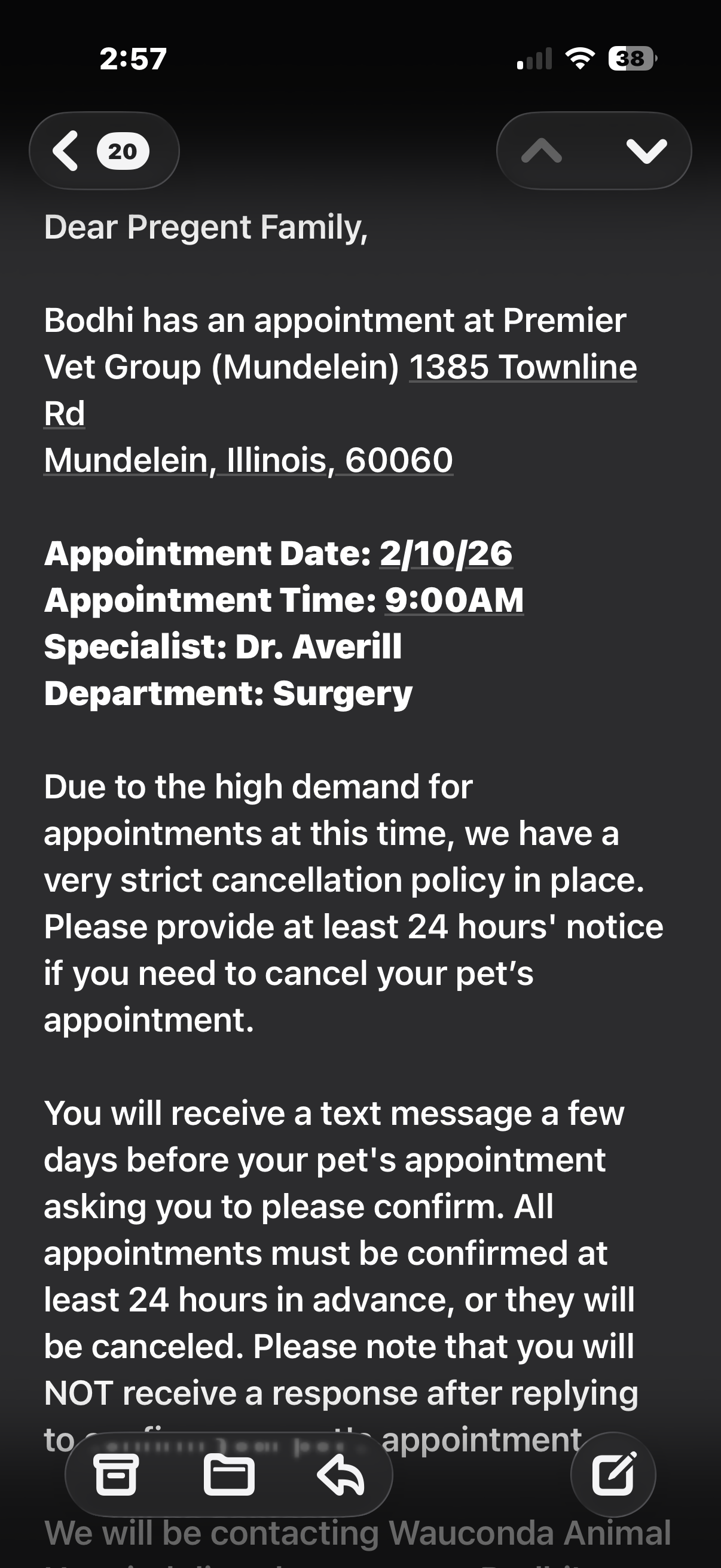Move this email to a folder
Image resolution: width=721 pixels, height=1568 pixels.
229,1474
